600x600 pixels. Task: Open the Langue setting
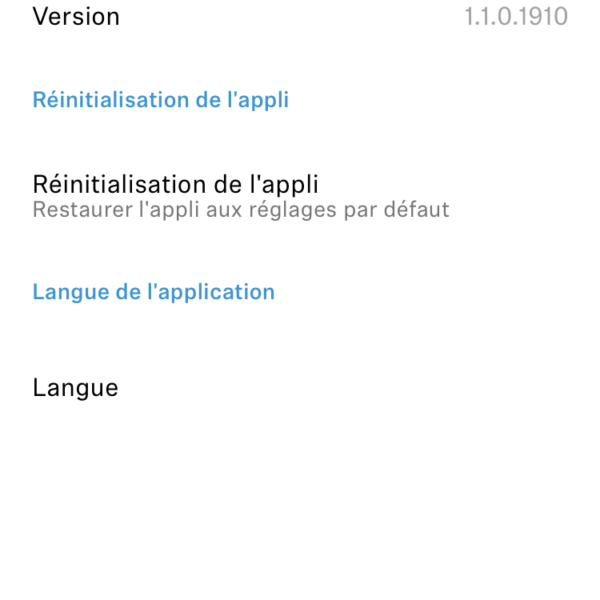(76, 388)
